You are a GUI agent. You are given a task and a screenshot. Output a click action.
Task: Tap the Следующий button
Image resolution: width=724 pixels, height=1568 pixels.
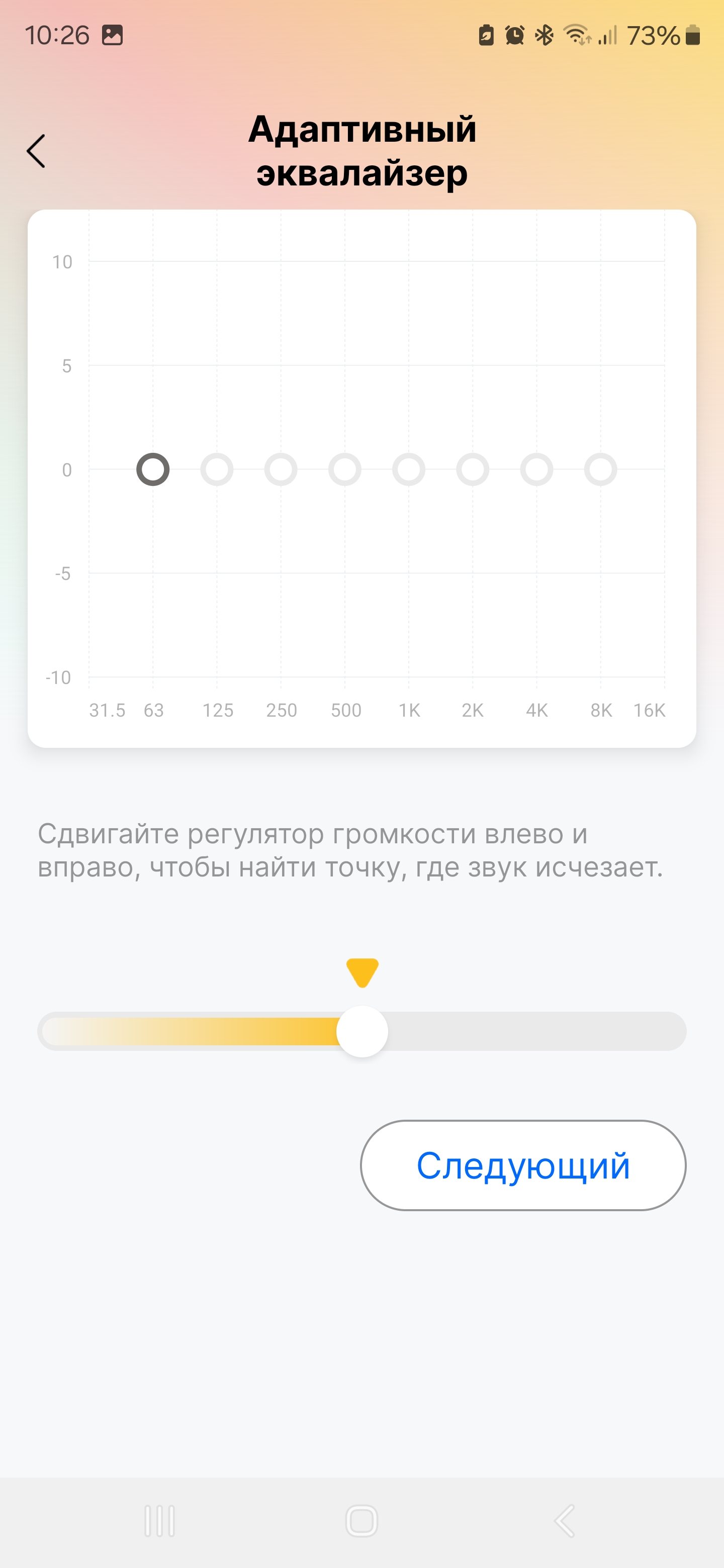coord(523,1165)
